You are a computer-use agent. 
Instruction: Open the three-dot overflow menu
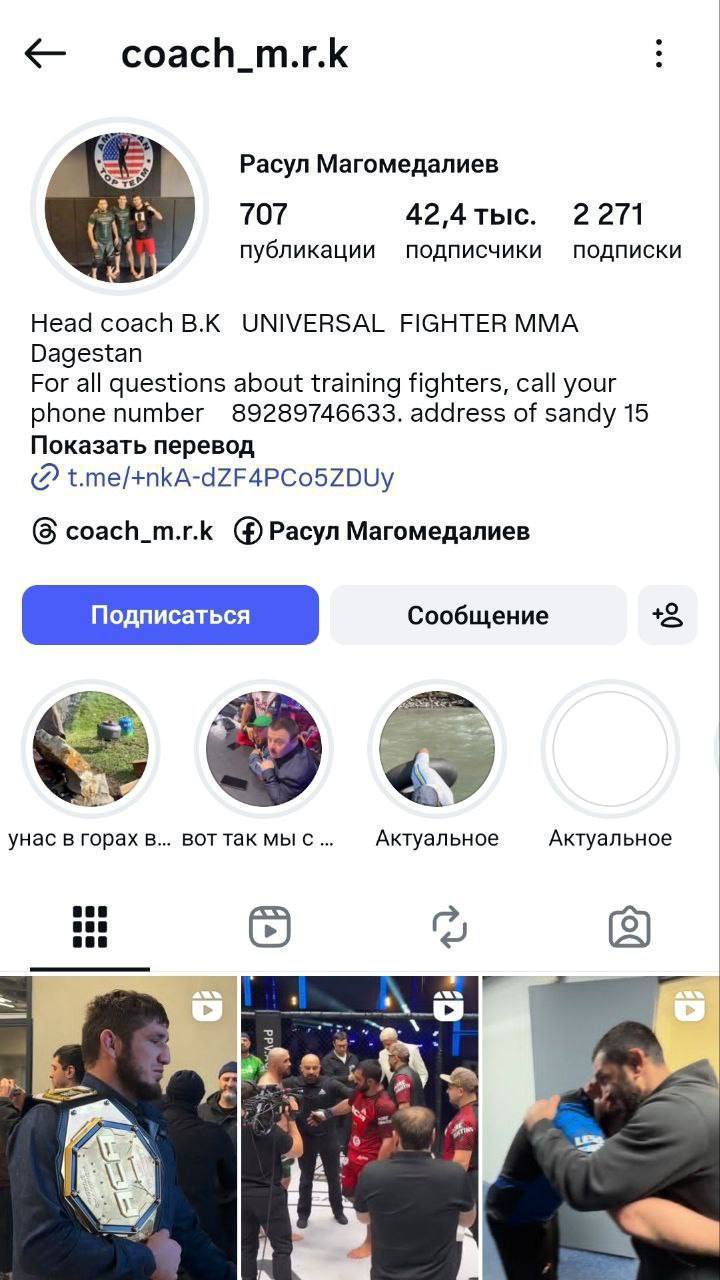(658, 54)
